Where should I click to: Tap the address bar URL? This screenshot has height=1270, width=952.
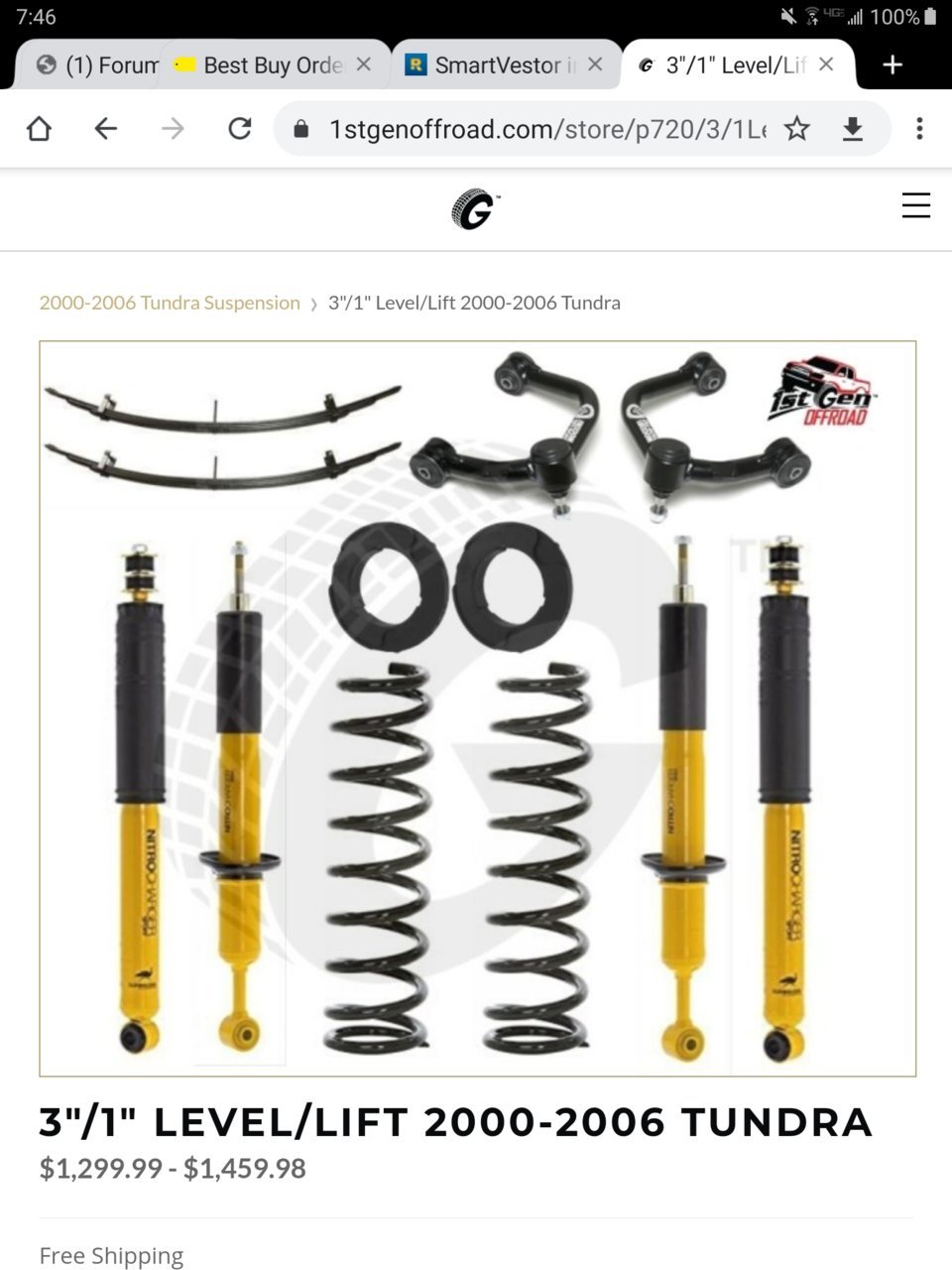[545, 129]
